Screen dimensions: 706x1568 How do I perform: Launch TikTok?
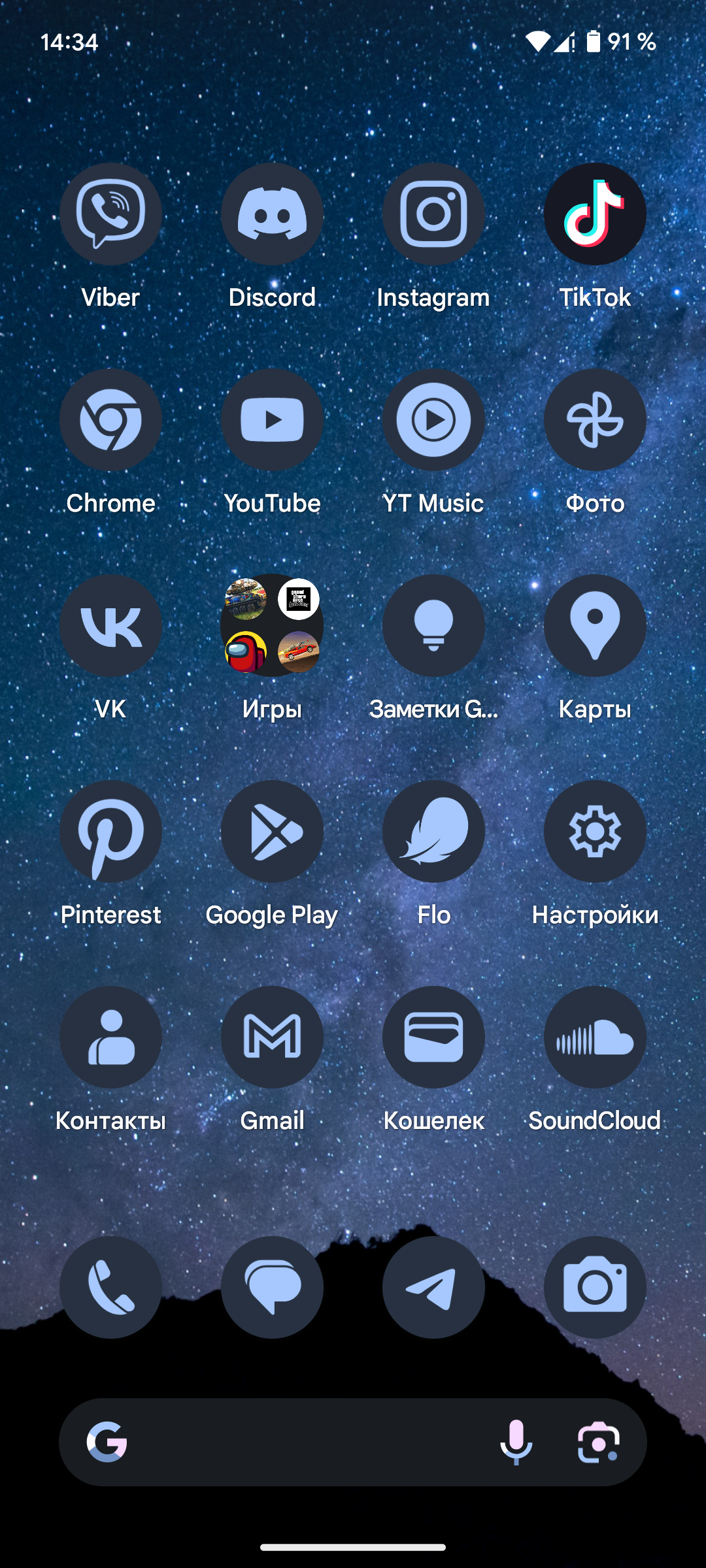pos(595,214)
